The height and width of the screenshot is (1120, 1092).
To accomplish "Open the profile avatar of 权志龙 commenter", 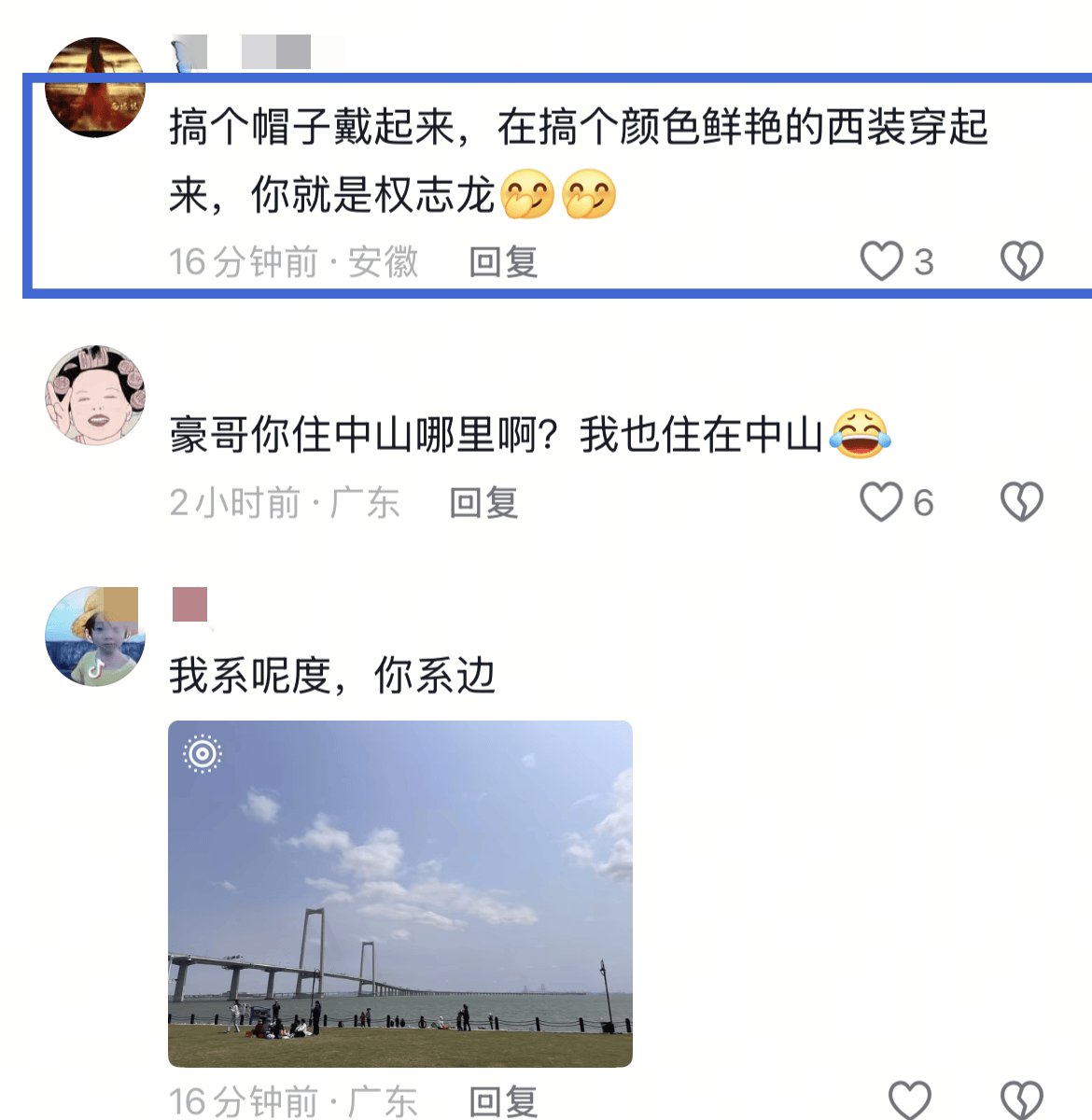I will 95,88.
